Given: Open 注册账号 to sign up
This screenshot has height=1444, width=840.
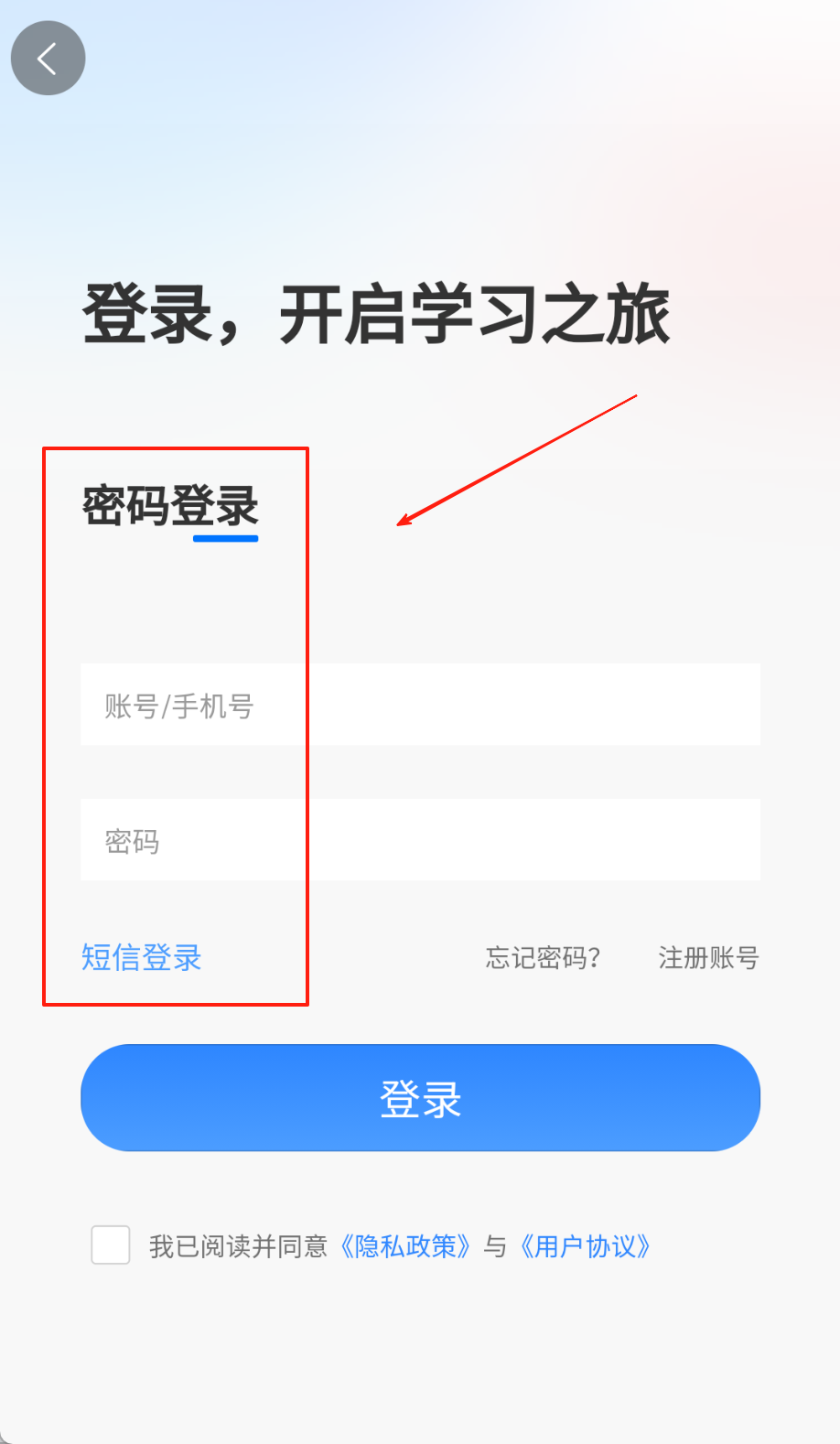Looking at the screenshot, I should [708, 958].
